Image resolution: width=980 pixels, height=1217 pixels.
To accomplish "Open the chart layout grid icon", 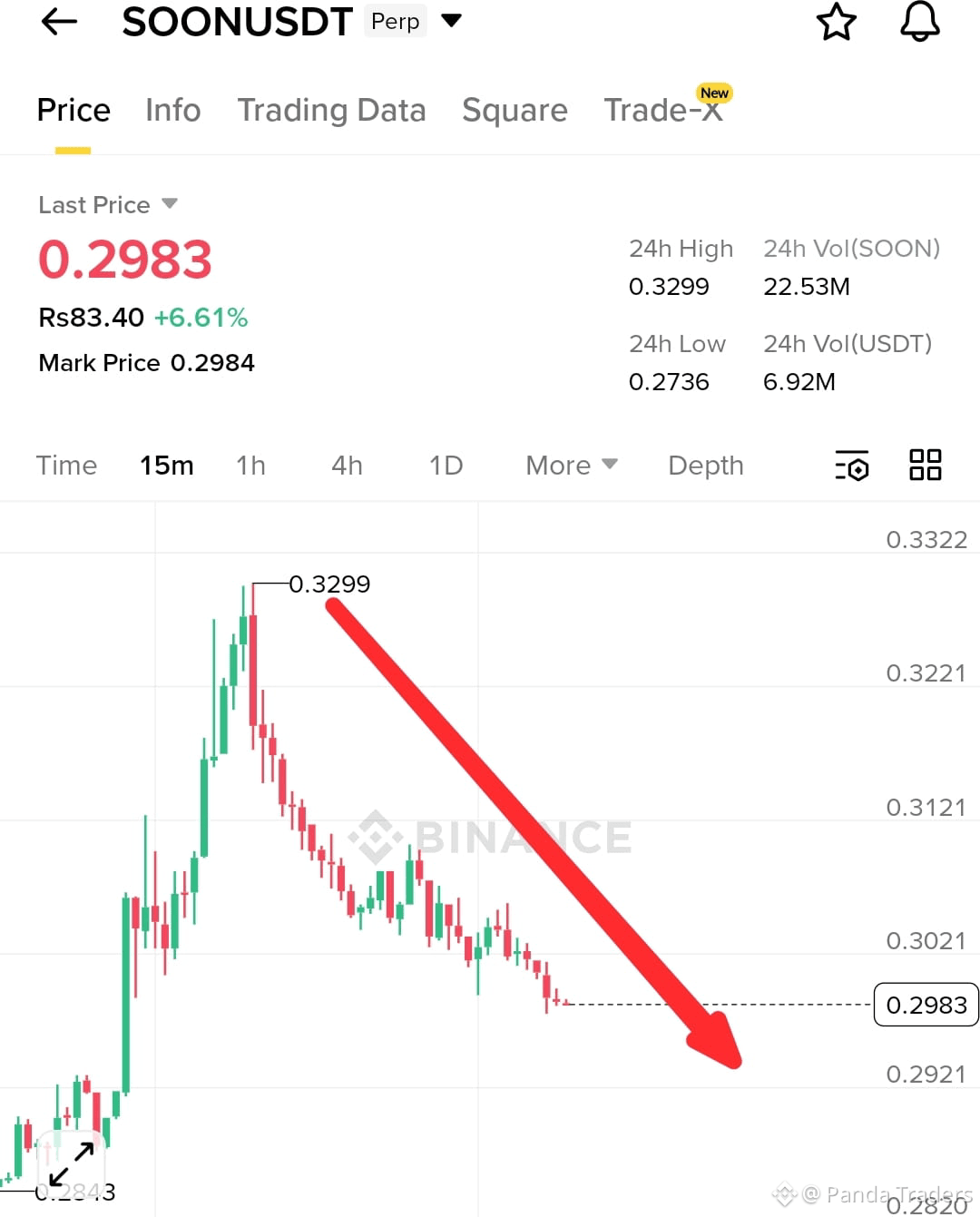I will tap(926, 464).
